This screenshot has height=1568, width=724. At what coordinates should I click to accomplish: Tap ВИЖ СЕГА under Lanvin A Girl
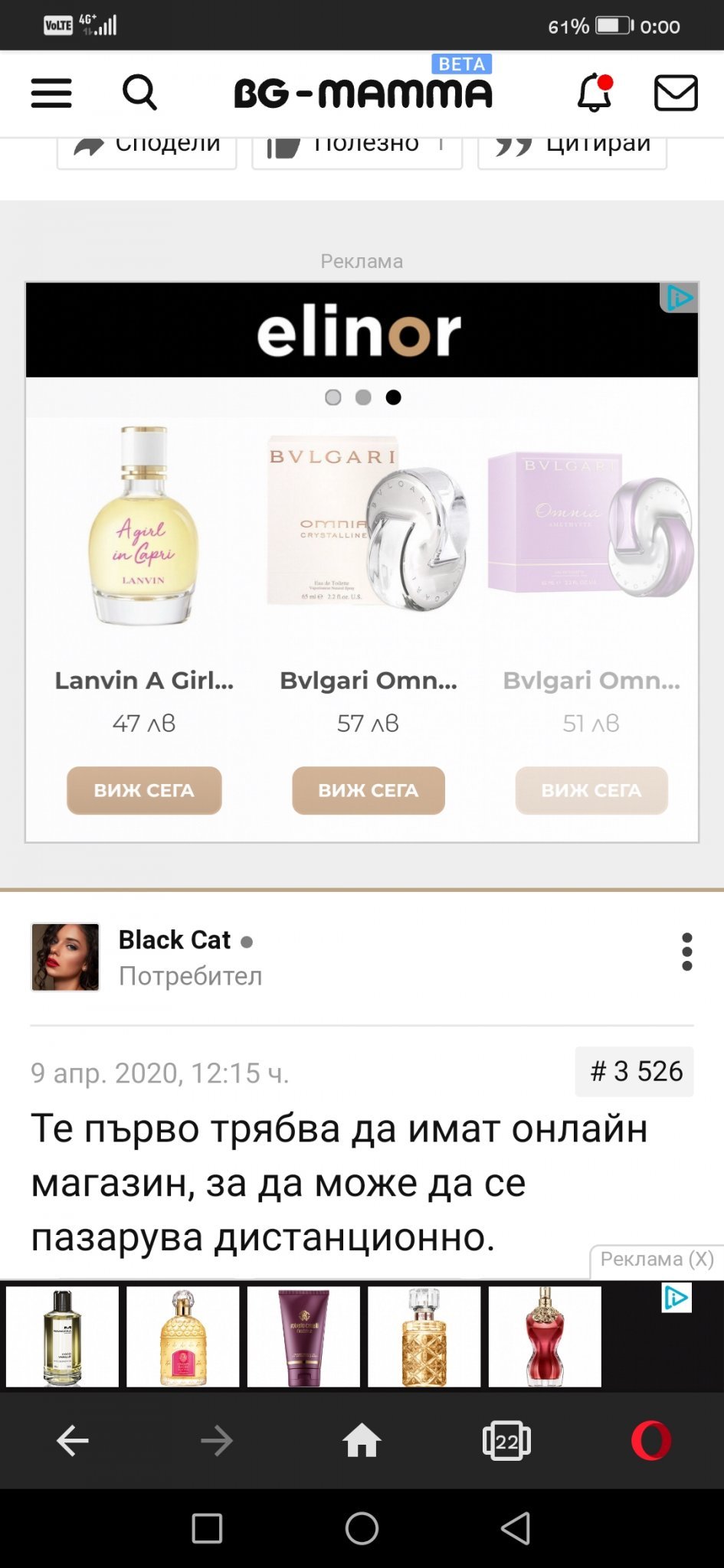tap(144, 790)
